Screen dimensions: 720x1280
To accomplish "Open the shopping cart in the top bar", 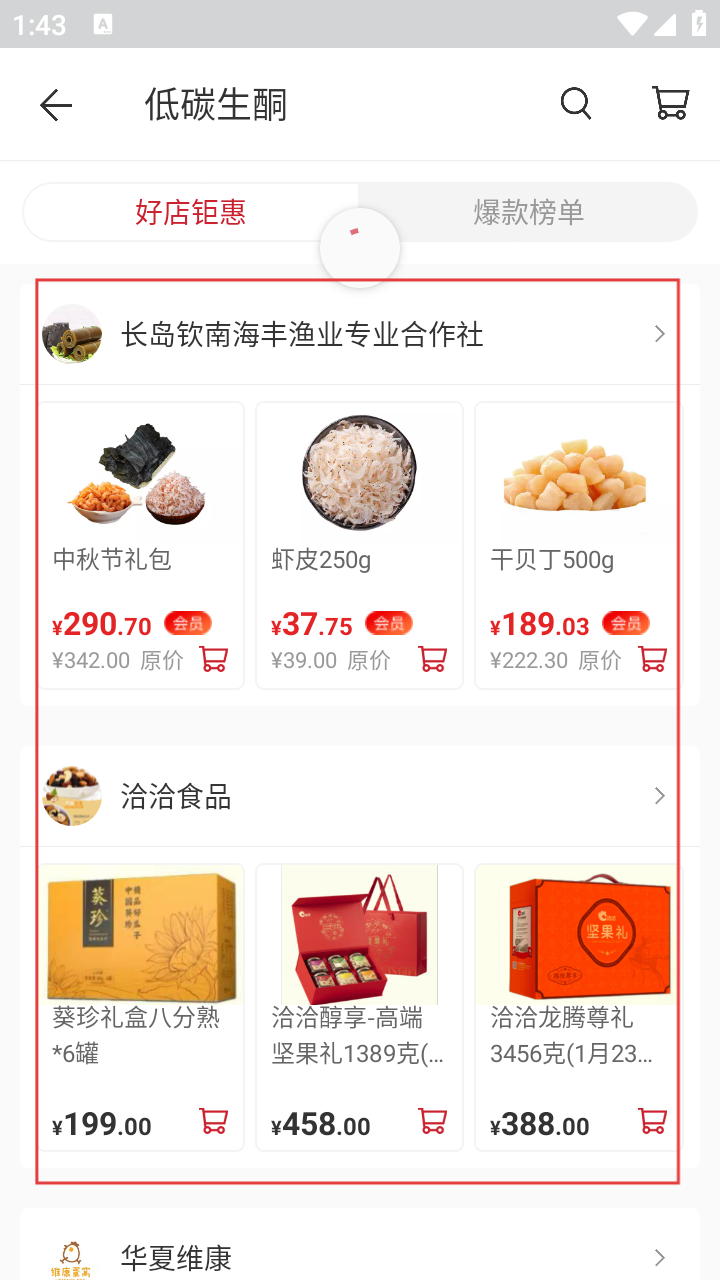I will click(x=670, y=103).
